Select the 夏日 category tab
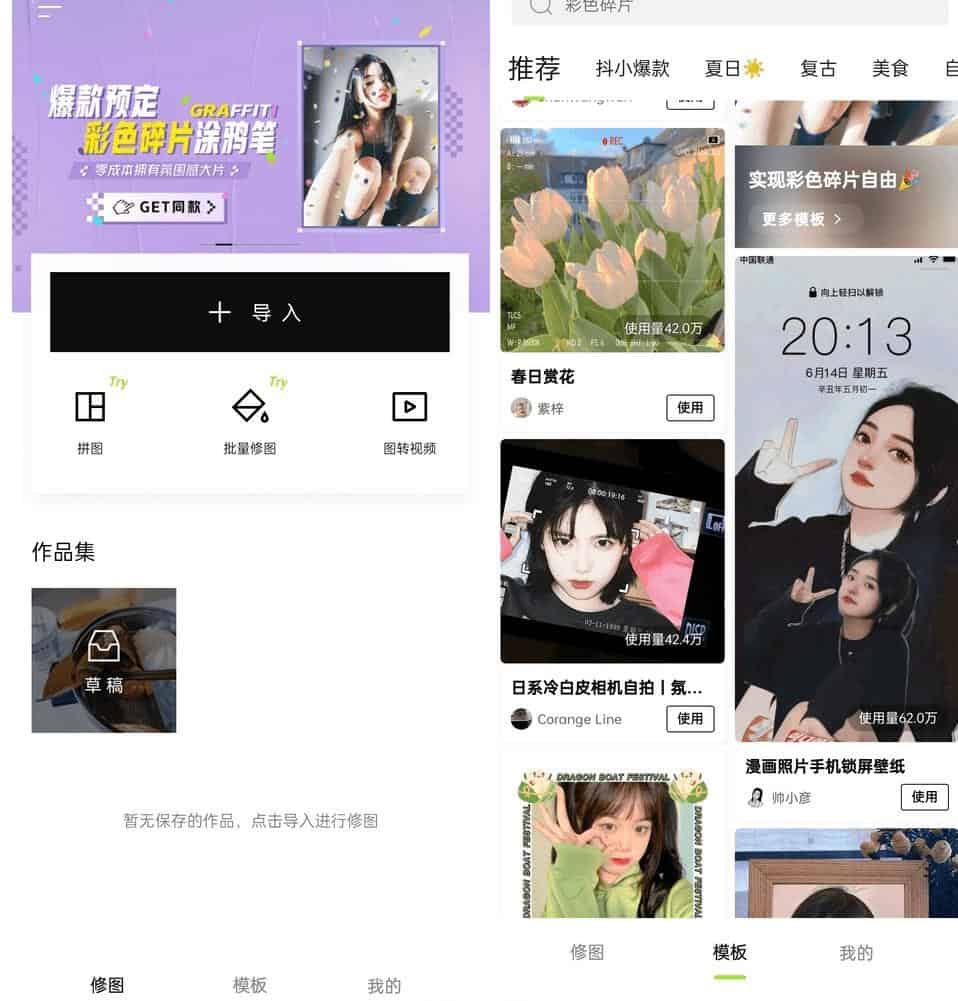Viewport: 958px width, 1001px height. click(x=734, y=69)
